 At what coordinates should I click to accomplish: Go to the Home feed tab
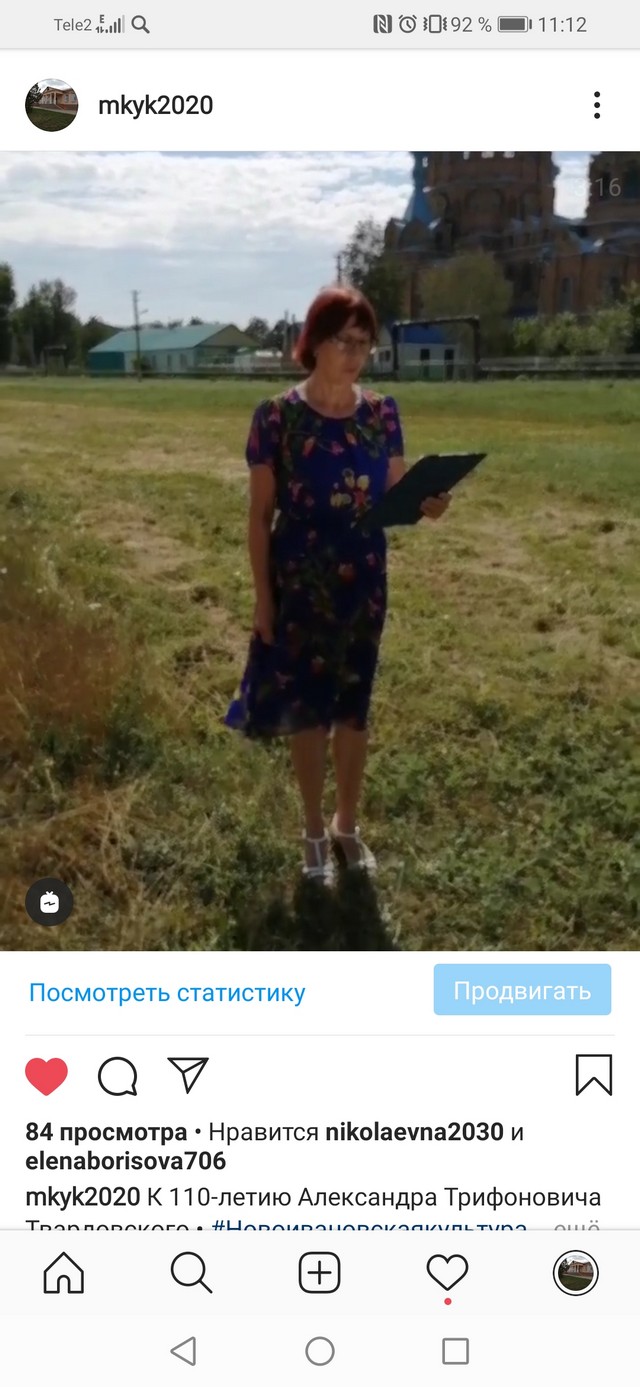[x=64, y=1273]
